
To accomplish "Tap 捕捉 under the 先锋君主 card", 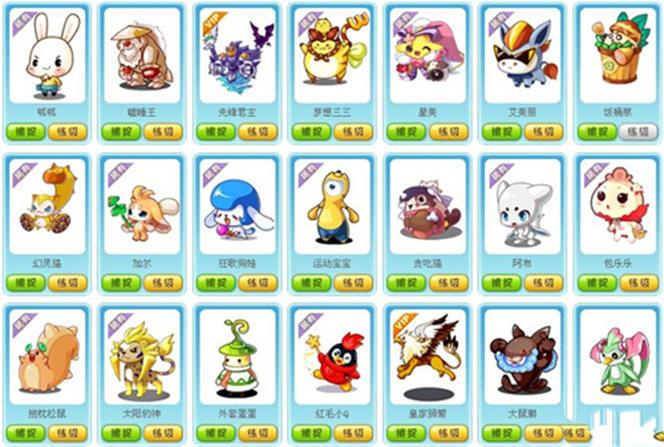I will (x=215, y=131).
